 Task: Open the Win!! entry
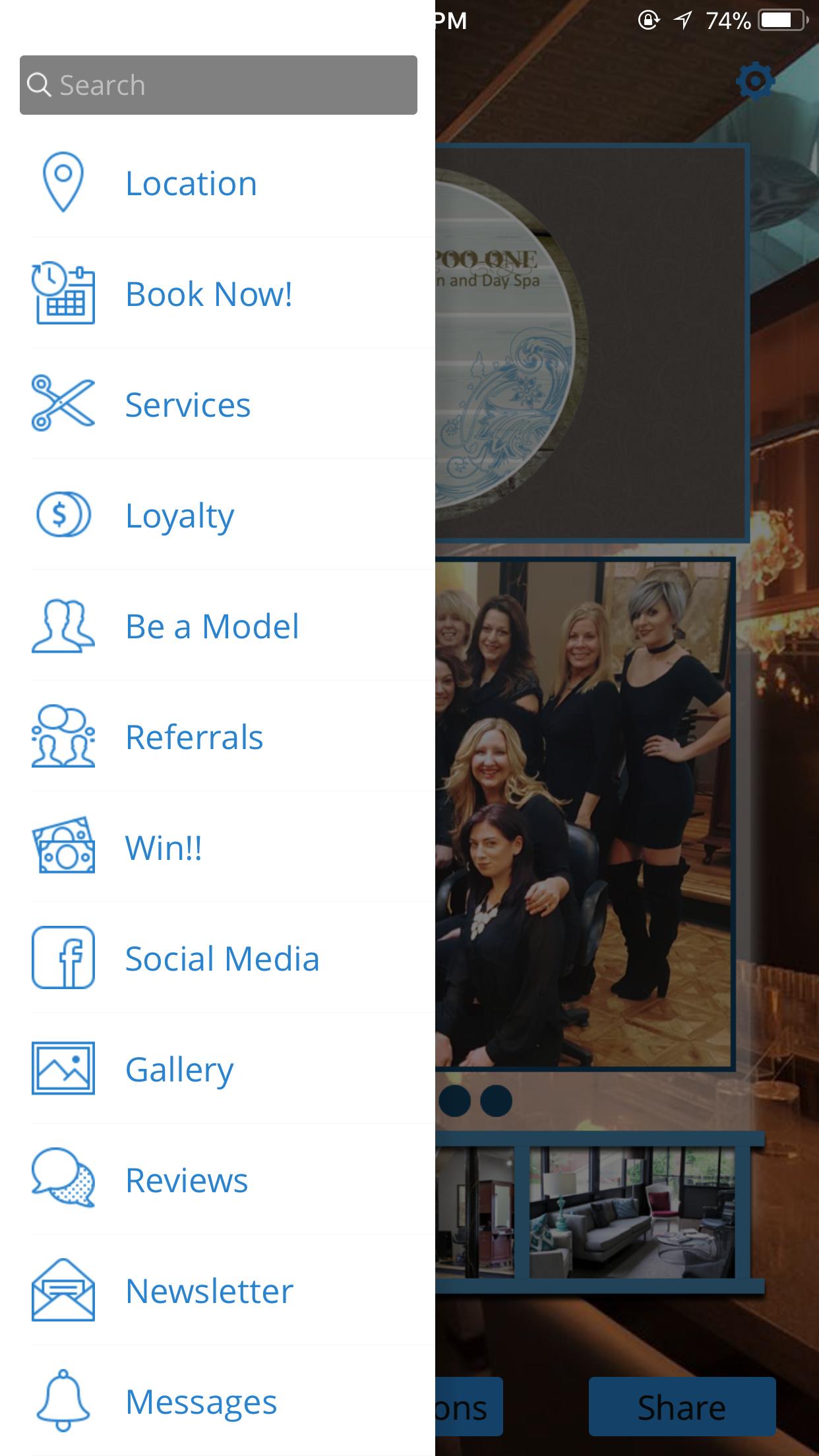point(164,848)
